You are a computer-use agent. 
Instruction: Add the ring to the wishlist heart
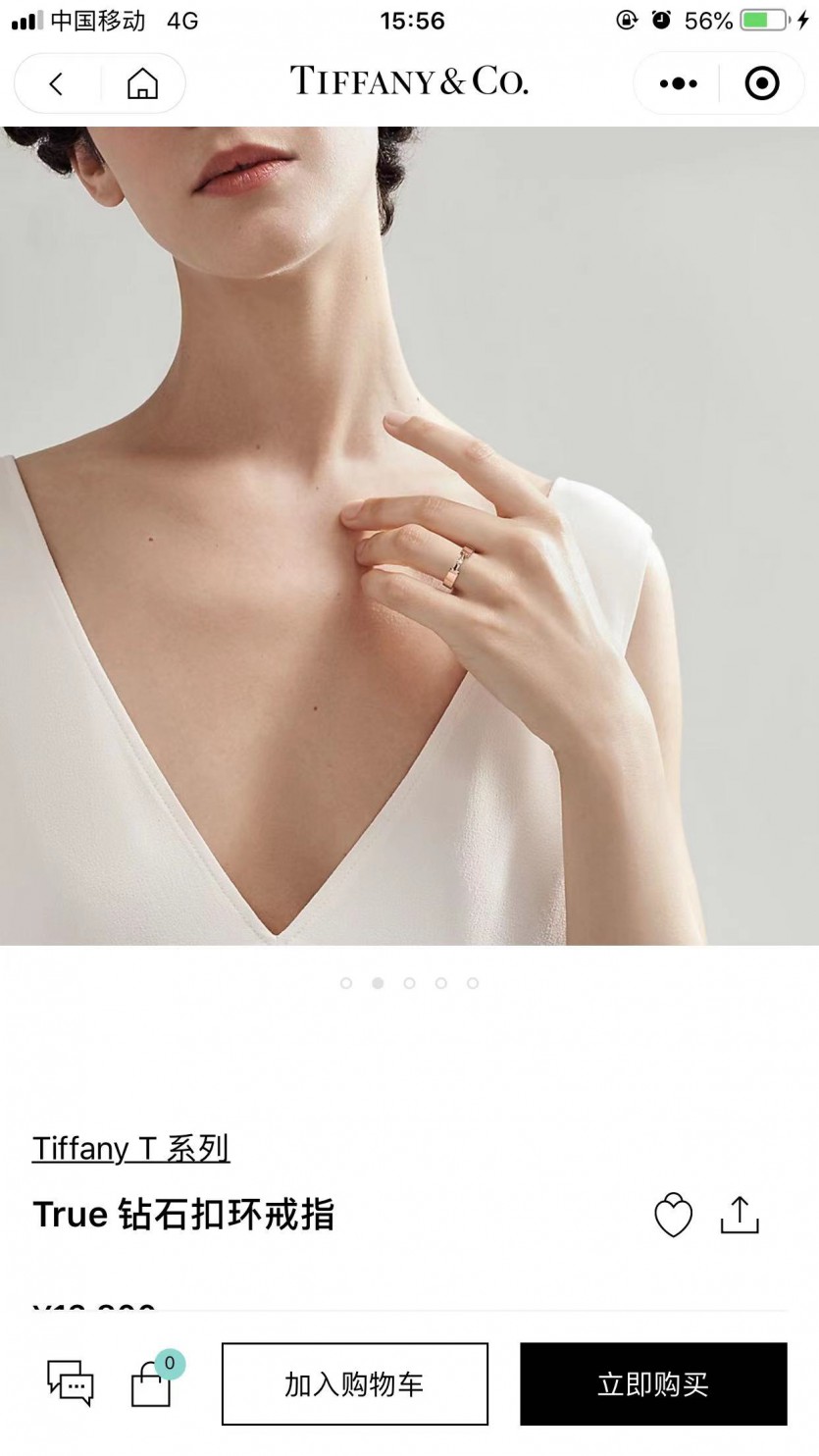pyautogui.click(x=673, y=1216)
